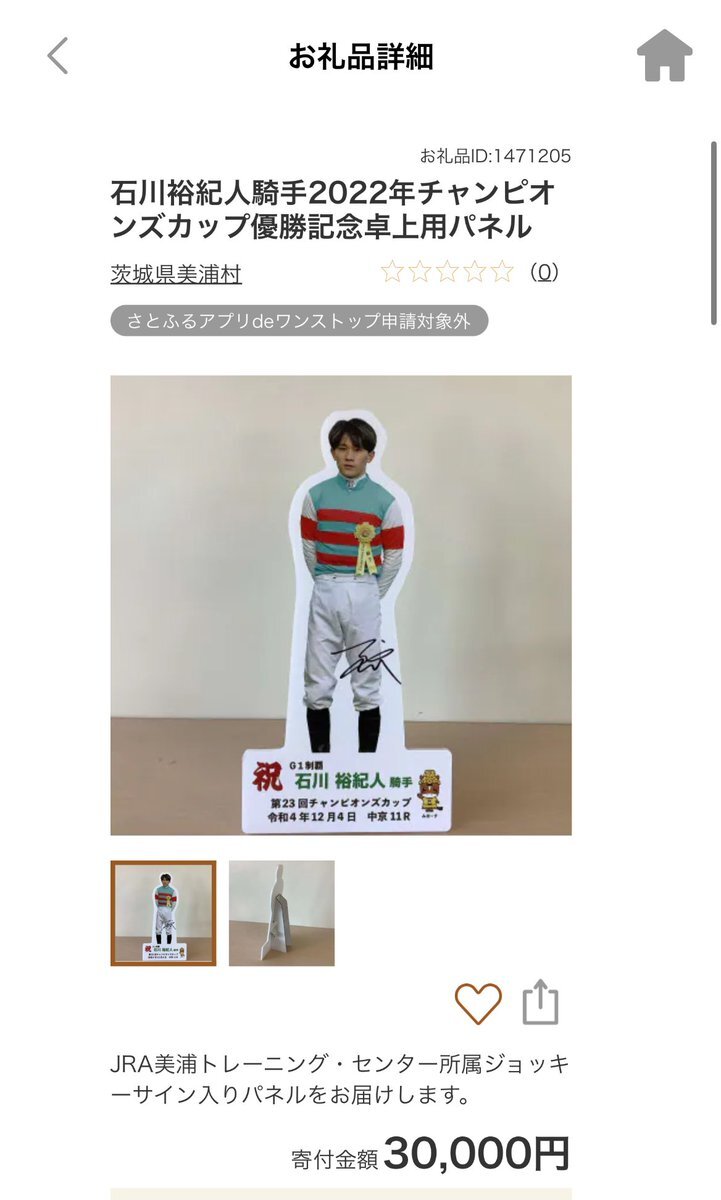Image resolution: width=721 pixels, height=1200 pixels.
Task: Open the home icon in header
Action: pyautogui.click(x=664, y=55)
